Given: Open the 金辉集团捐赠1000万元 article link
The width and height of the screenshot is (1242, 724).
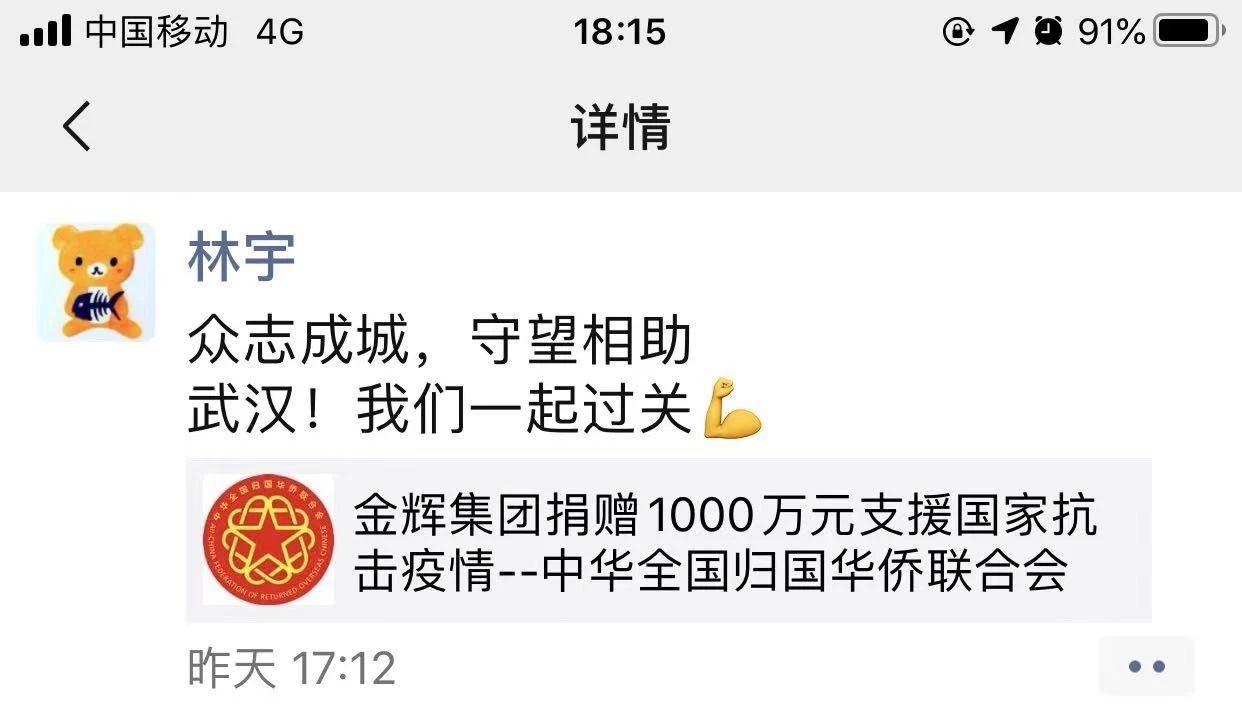Looking at the screenshot, I should tap(668, 541).
